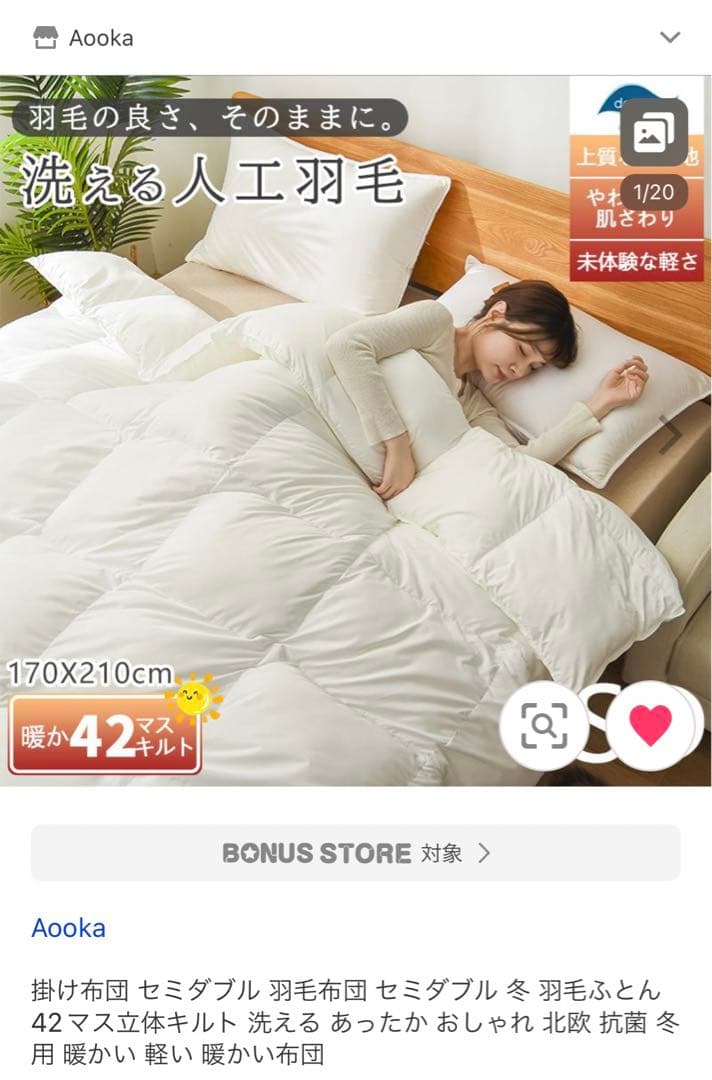712x1080 pixels.
Task: Search by image with the magnifier icon
Action: (x=544, y=725)
